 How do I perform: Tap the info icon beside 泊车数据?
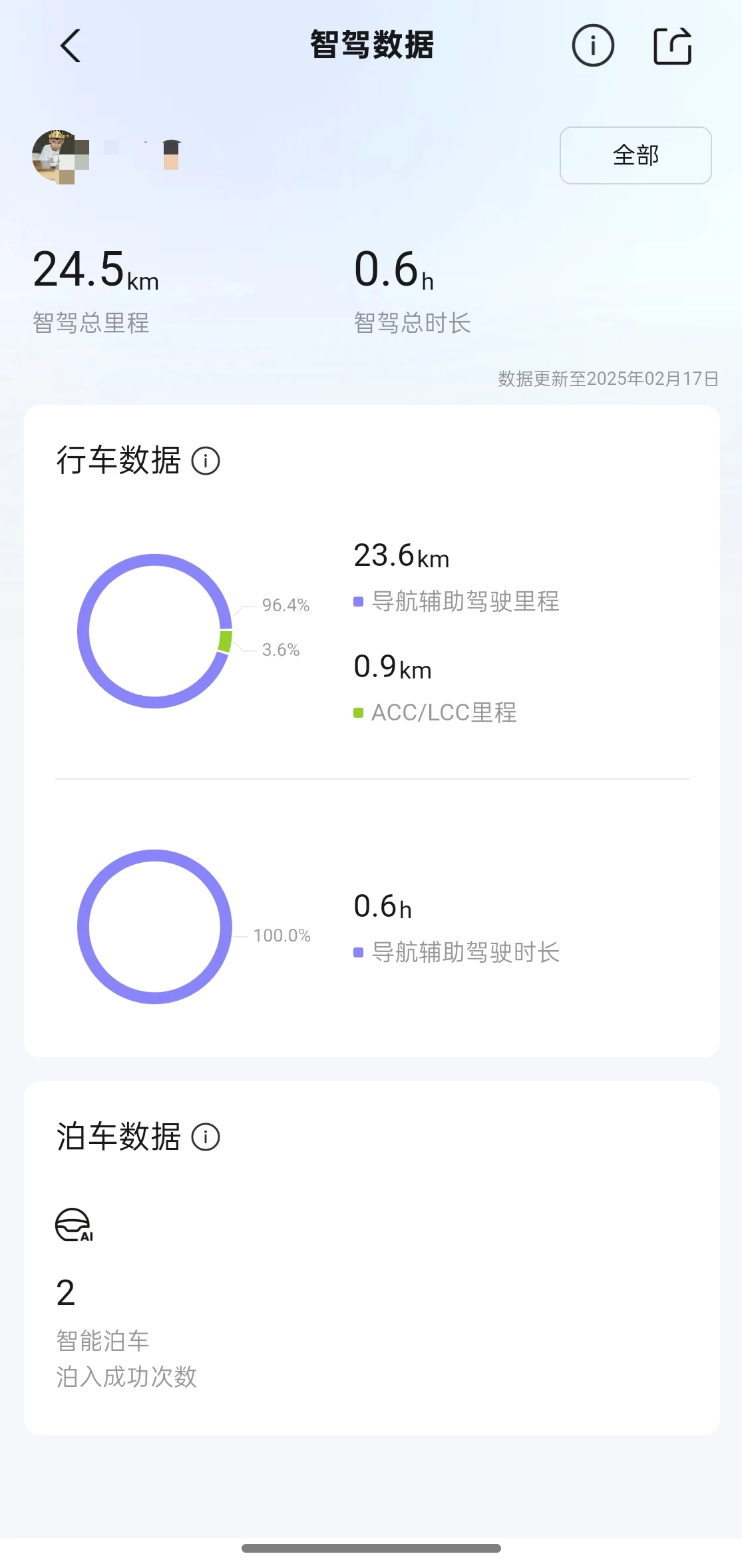206,1137
